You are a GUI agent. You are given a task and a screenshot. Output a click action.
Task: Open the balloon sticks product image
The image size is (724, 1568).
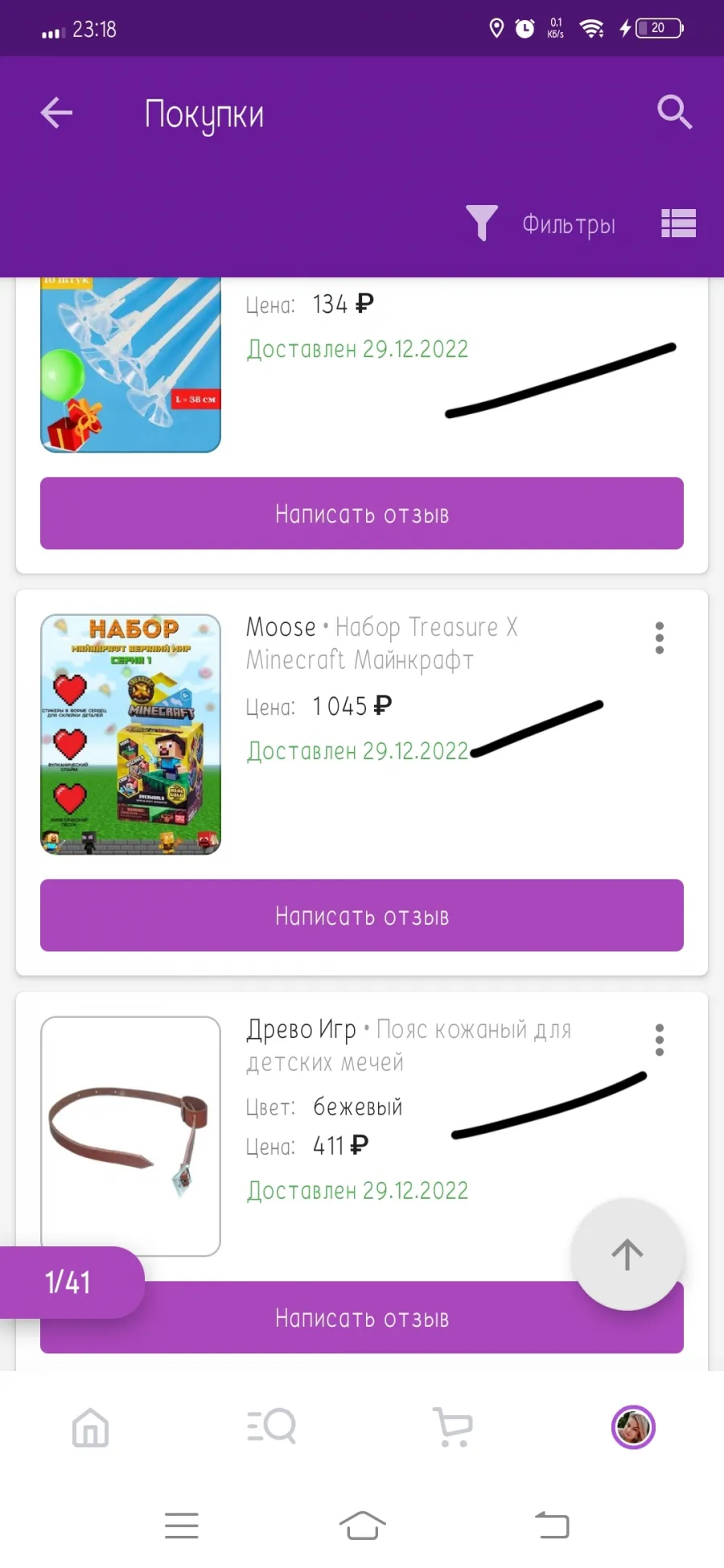pos(130,364)
